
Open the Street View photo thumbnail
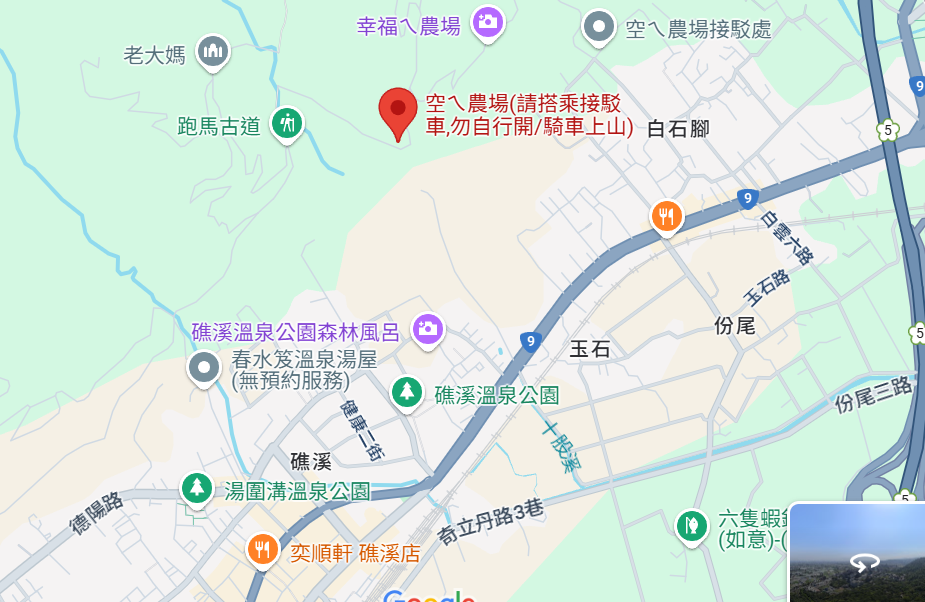pyautogui.click(x=857, y=553)
